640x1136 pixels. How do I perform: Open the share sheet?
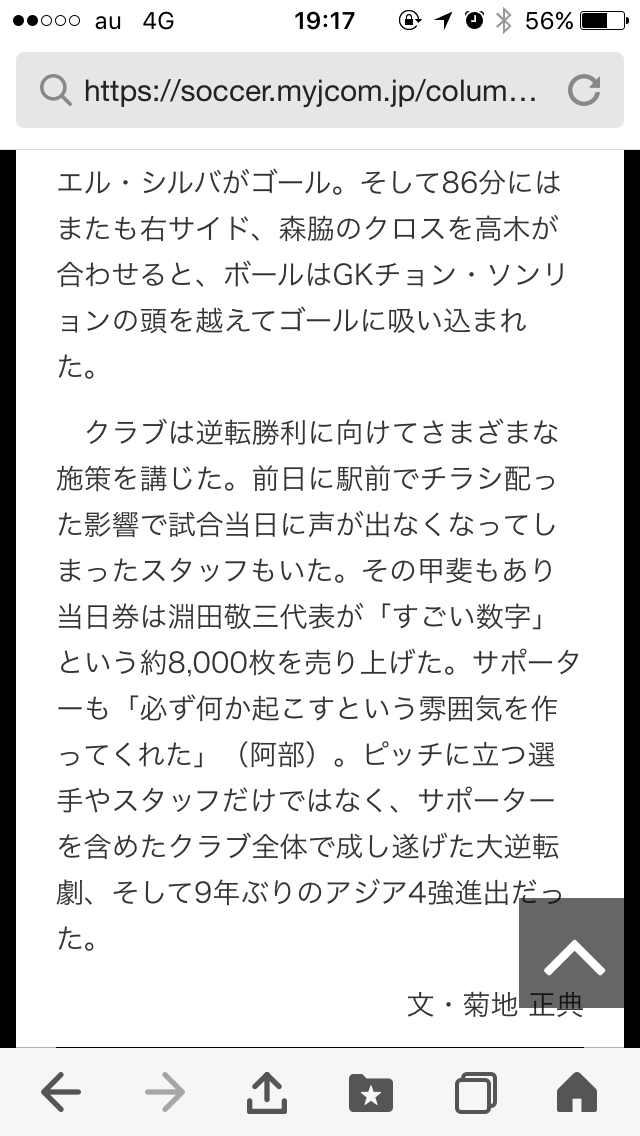point(268,1092)
